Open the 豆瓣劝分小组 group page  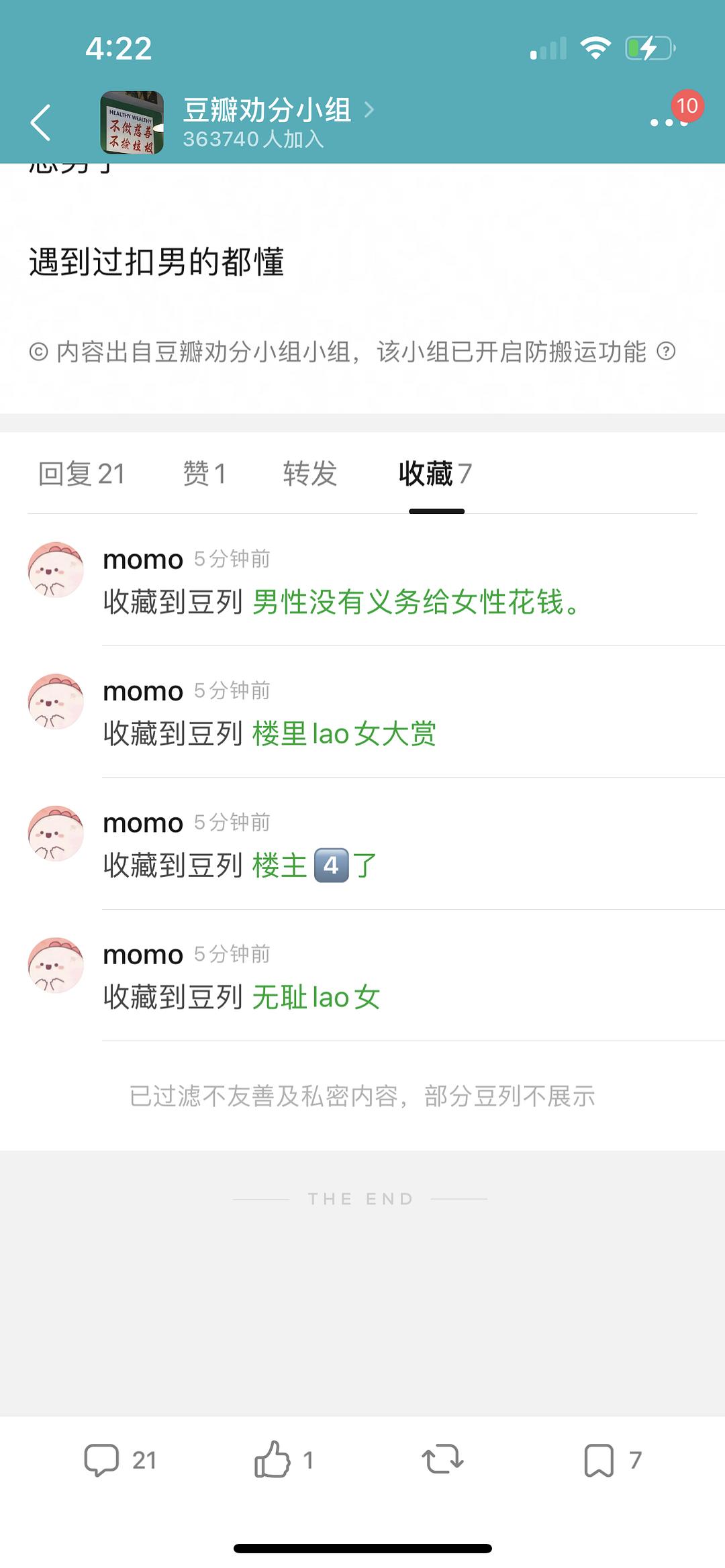tap(267, 110)
